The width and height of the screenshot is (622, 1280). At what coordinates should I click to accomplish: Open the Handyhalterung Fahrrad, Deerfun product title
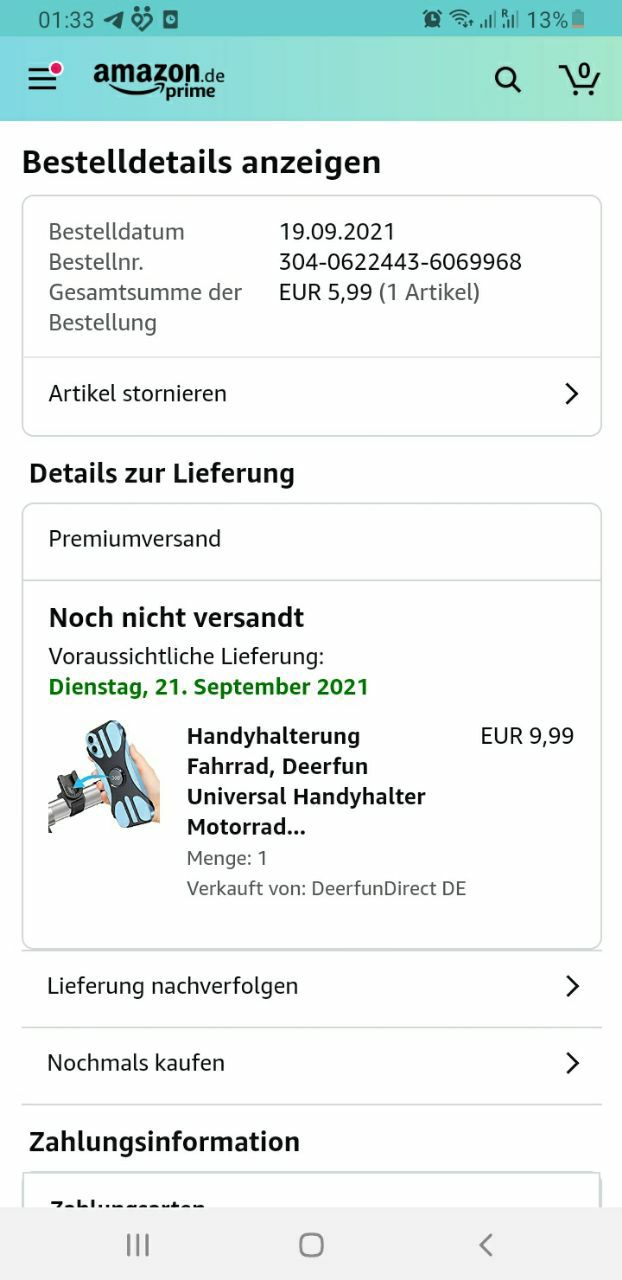coord(306,781)
